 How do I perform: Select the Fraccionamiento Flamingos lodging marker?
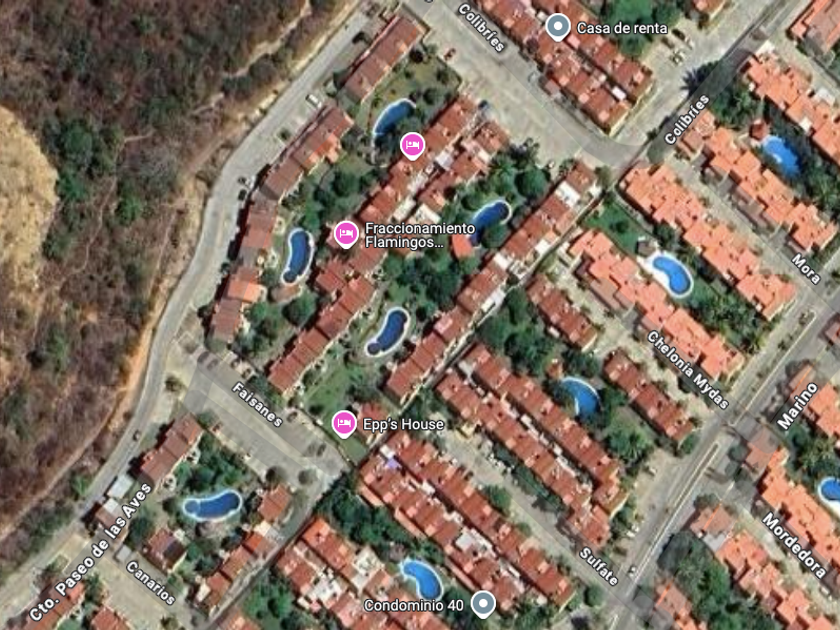346,234
